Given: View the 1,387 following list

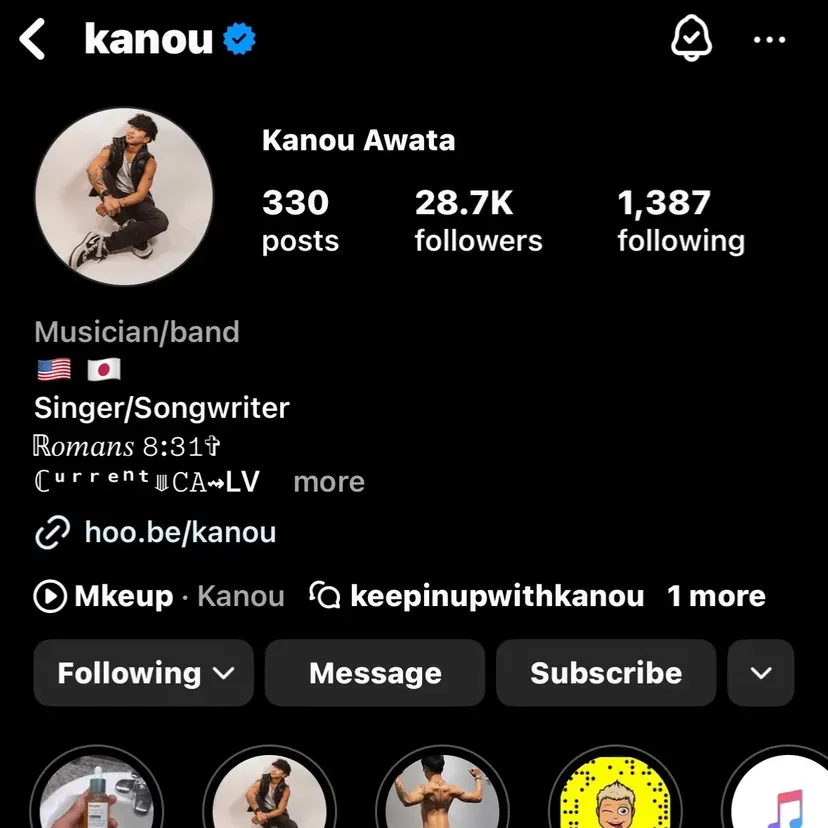Looking at the screenshot, I should coord(680,220).
